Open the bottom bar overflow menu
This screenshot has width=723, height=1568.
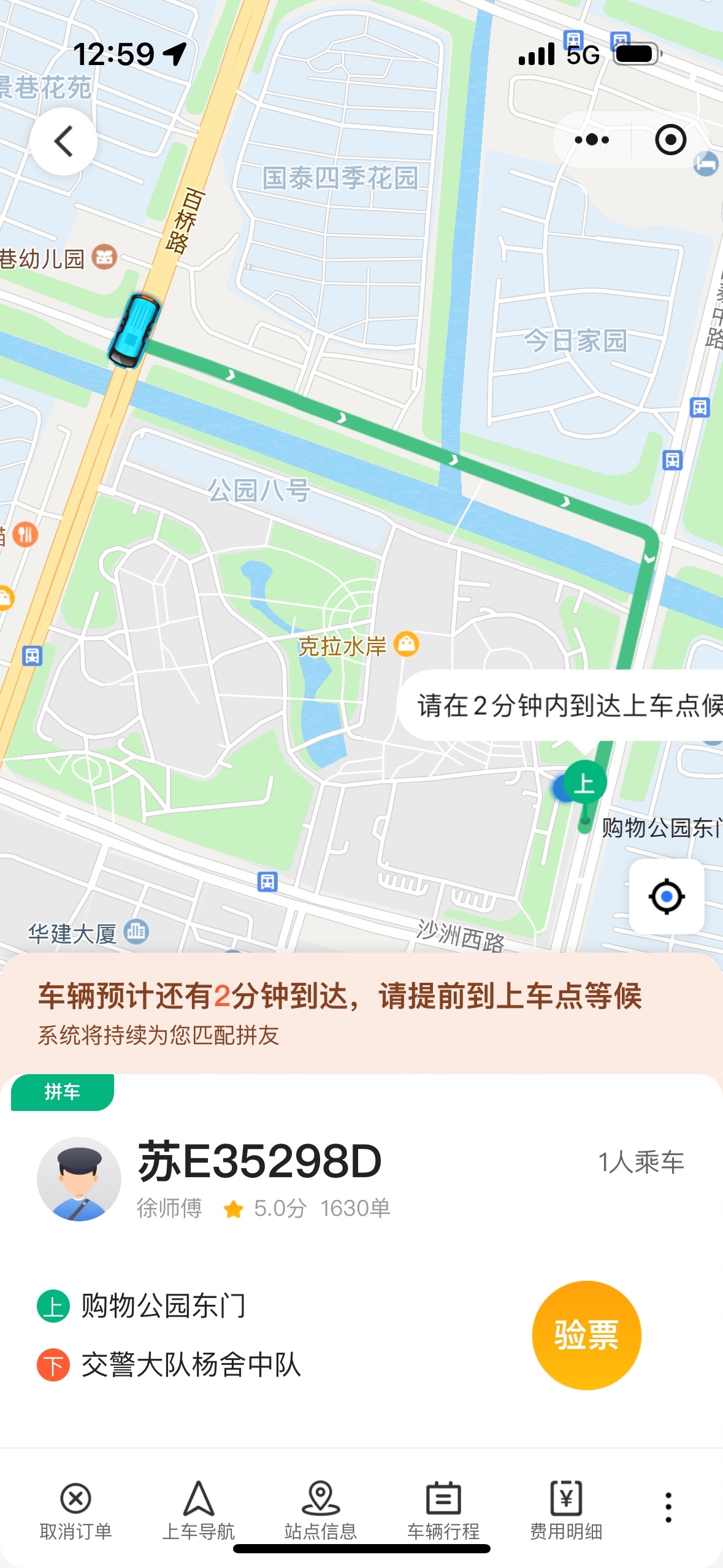[668, 1508]
